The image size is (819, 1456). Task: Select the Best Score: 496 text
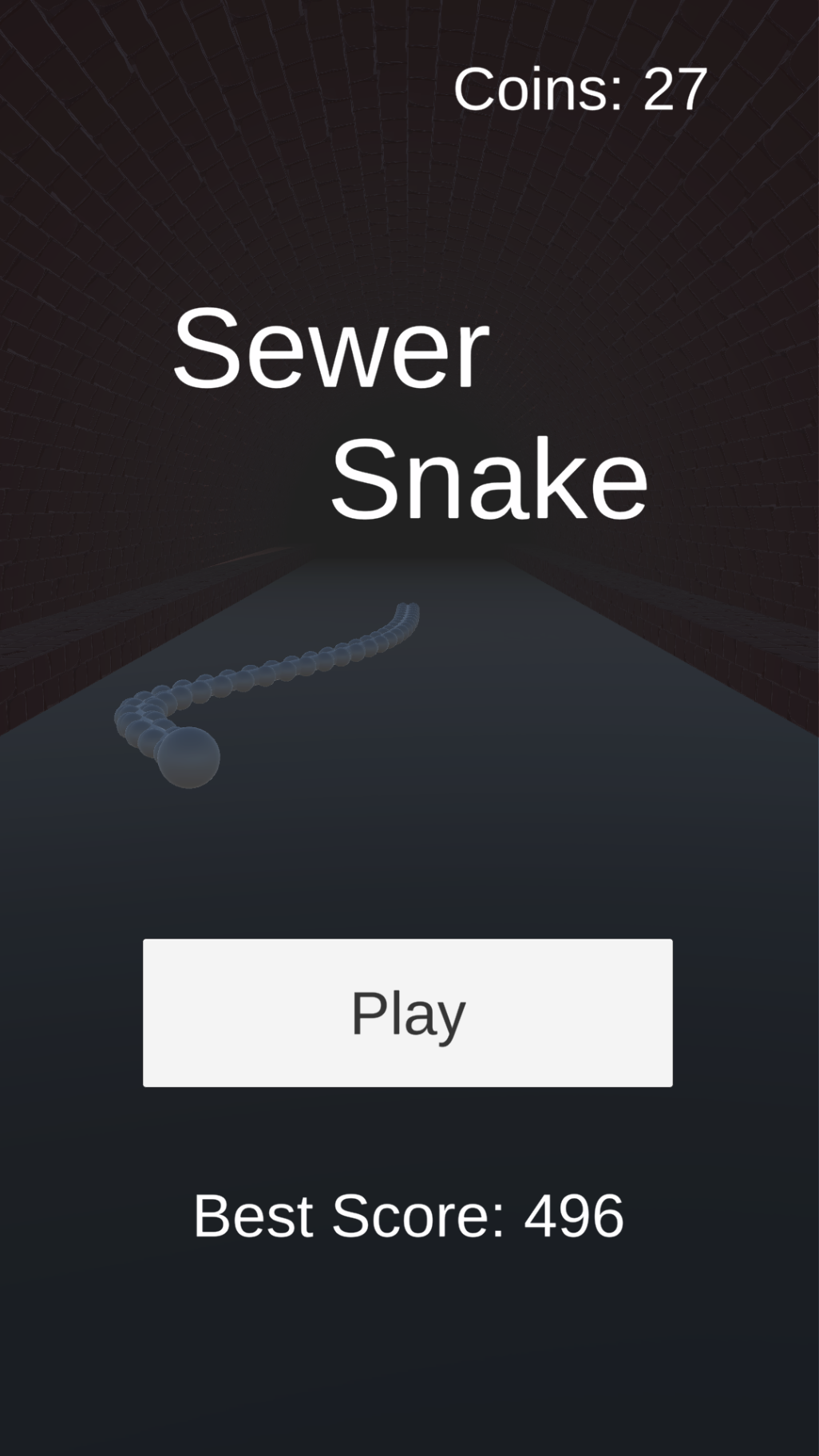409,1215
